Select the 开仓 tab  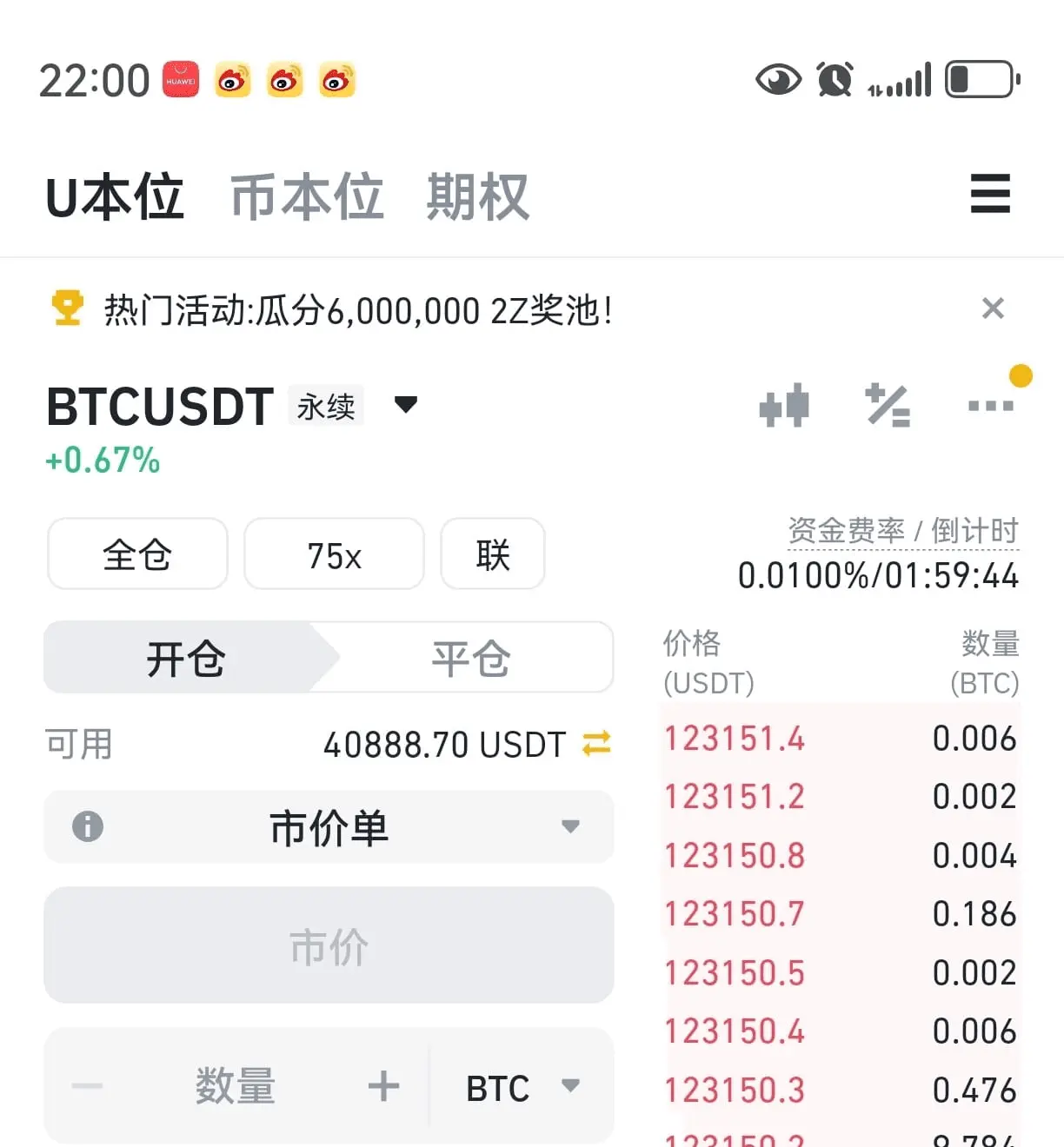click(185, 658)
